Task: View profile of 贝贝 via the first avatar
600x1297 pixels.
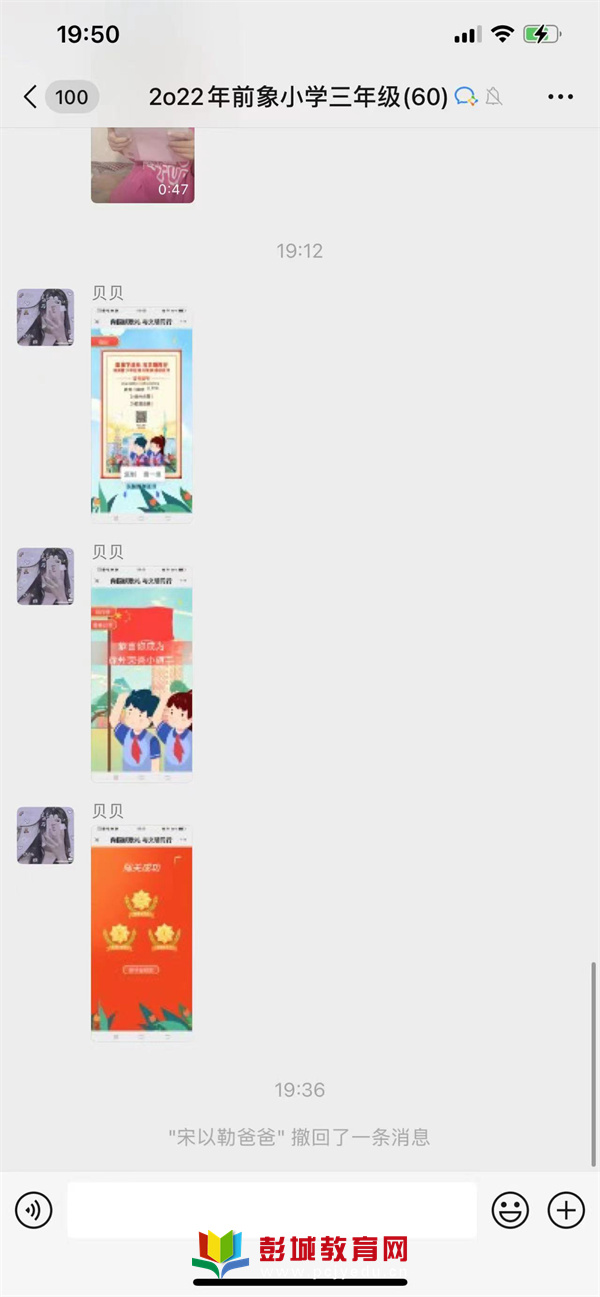Action: point(45,317)
